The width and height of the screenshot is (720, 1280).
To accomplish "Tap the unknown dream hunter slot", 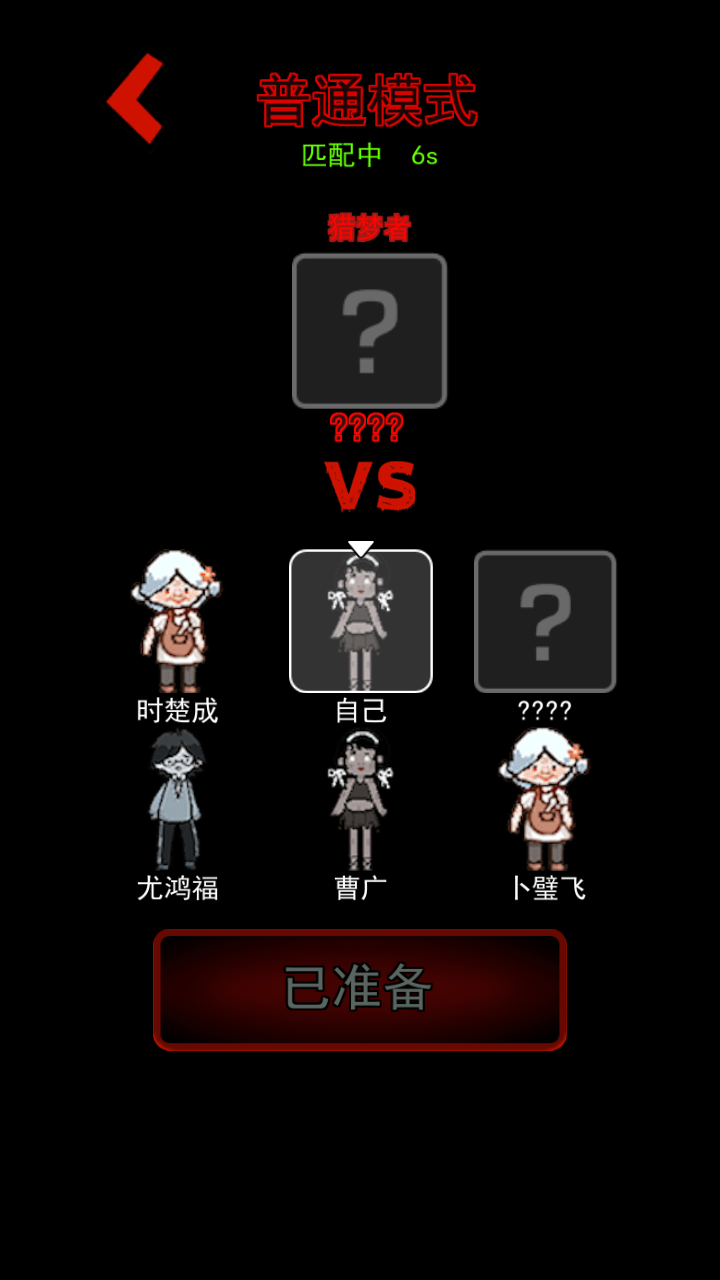I will (x=369, y=331).
